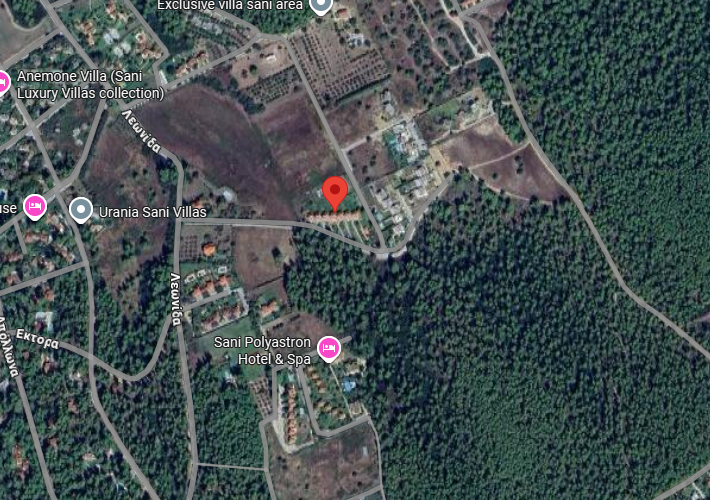Open Sani Polyastron Hotel & Spa marker
This screenshot has height=500, width=710.
[329, 349]
